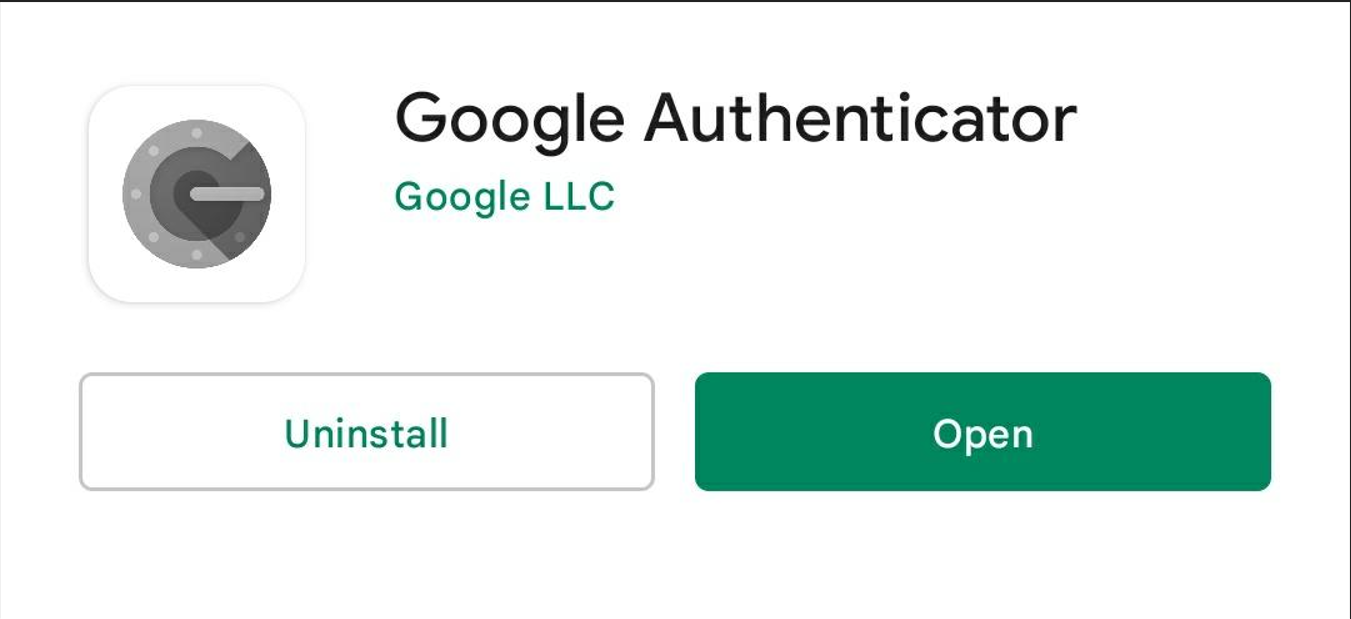Uninstall Google Authenticator

366,432
